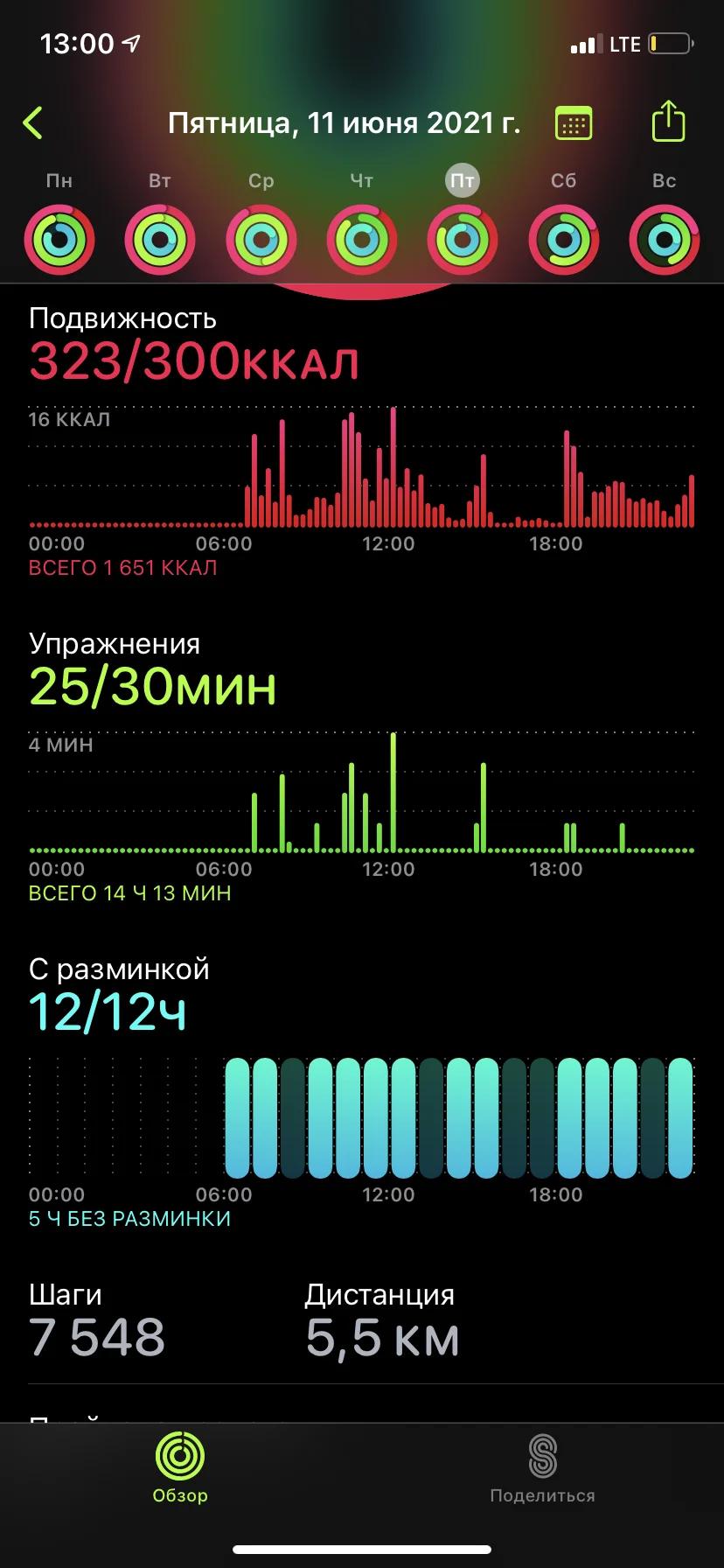Select Wednesday (Ср) activity rings
This screenshot has height=1568, width=724.
(261, 239)
